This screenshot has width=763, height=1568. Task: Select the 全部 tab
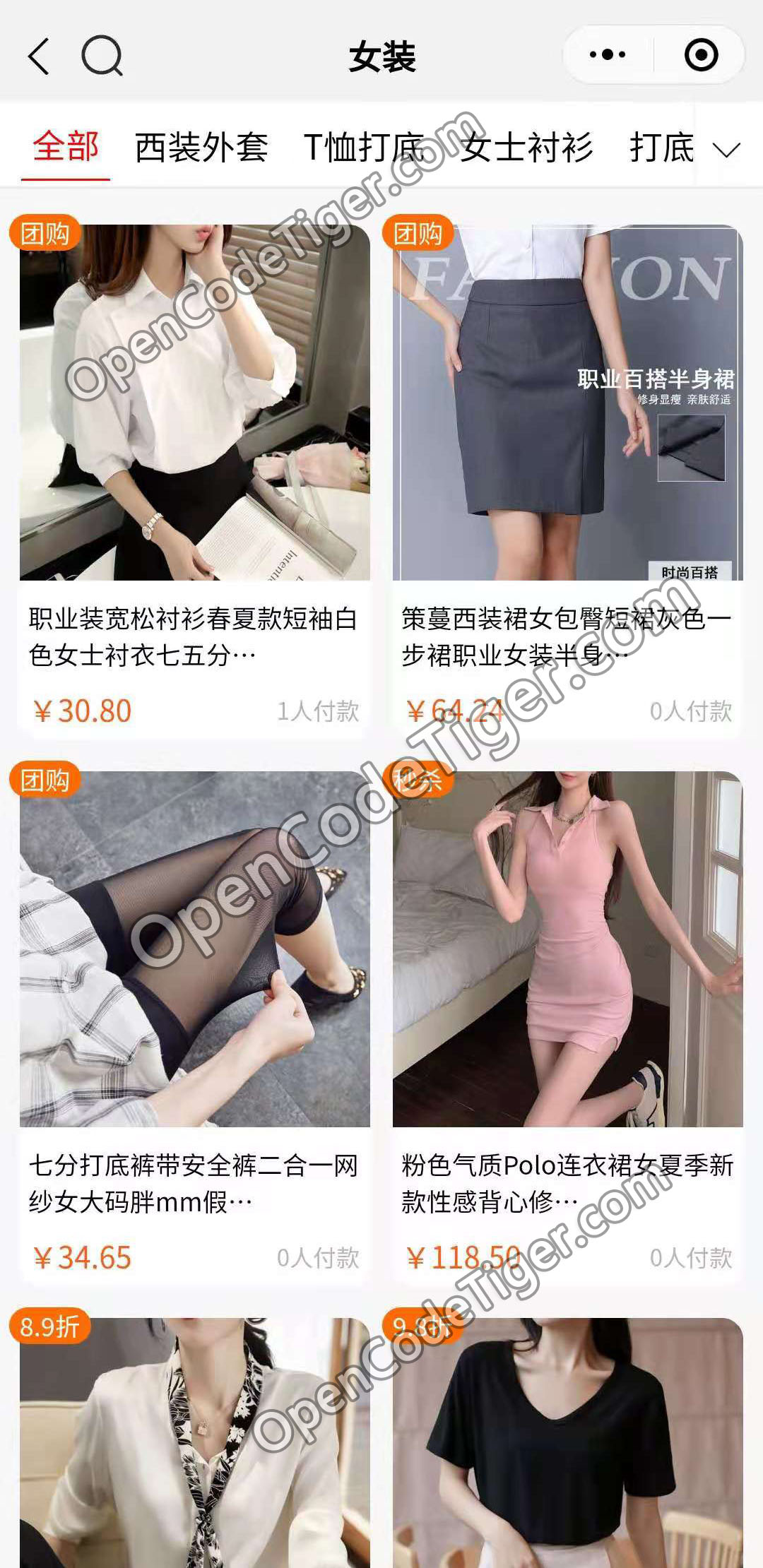click(x=67, y=146)
